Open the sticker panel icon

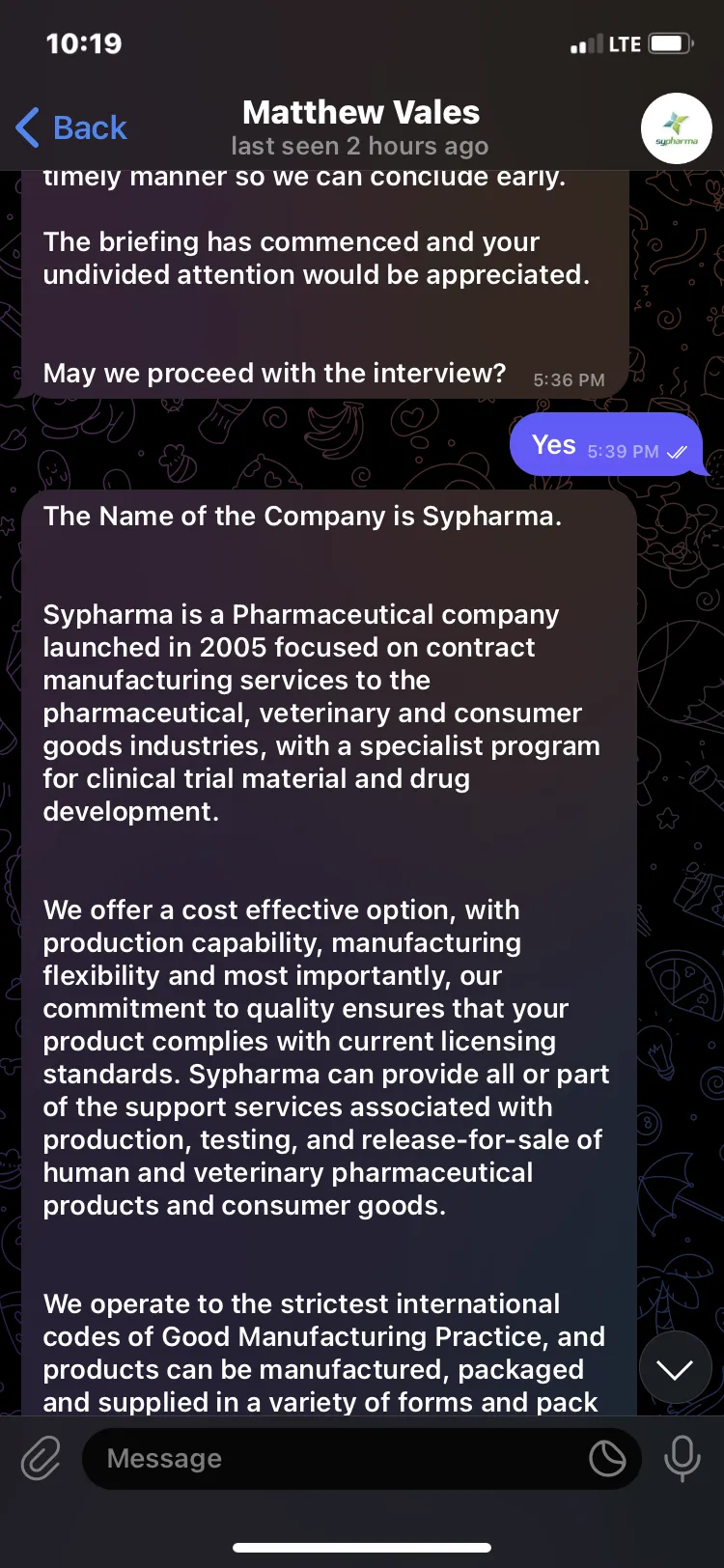tap(607, 1458)
